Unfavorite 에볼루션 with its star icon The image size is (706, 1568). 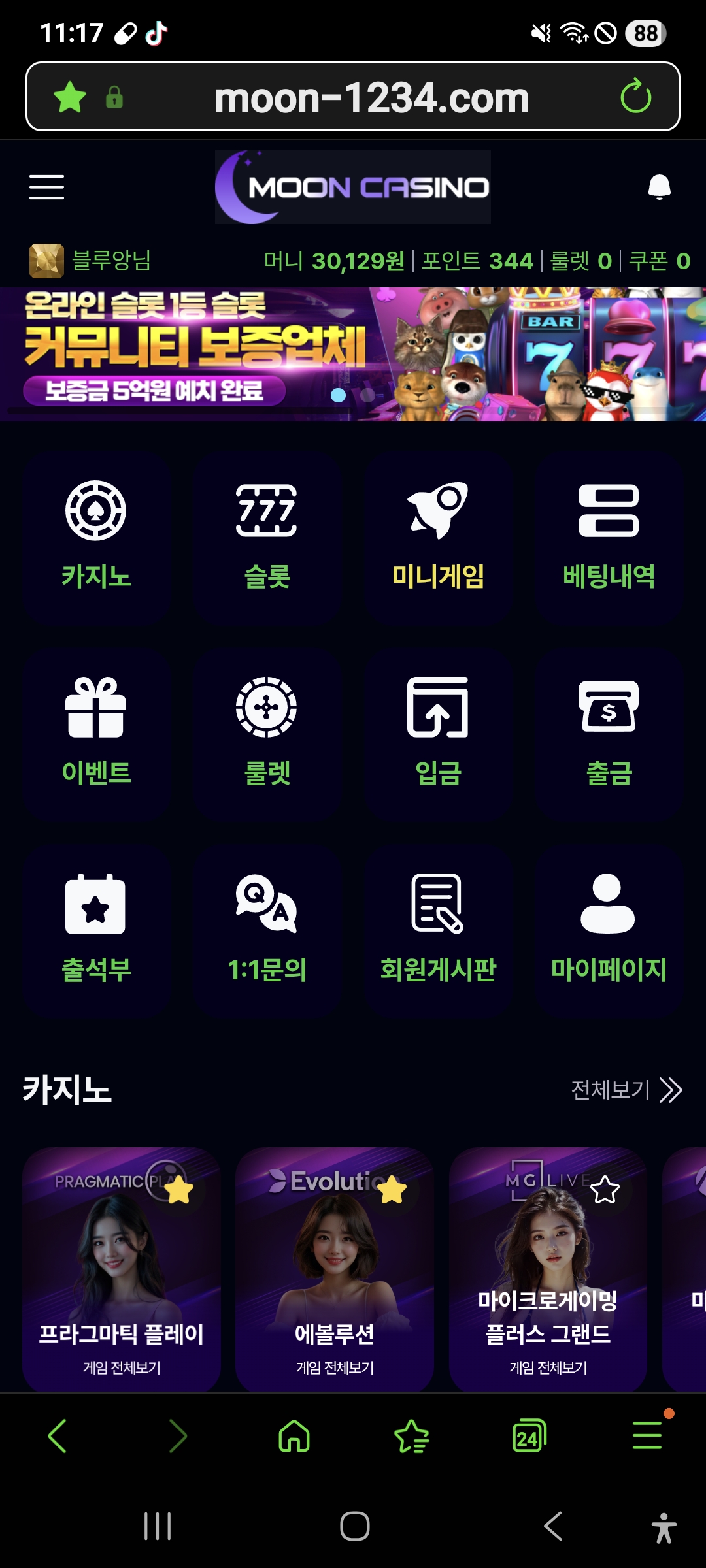(x=392, y=1190)
